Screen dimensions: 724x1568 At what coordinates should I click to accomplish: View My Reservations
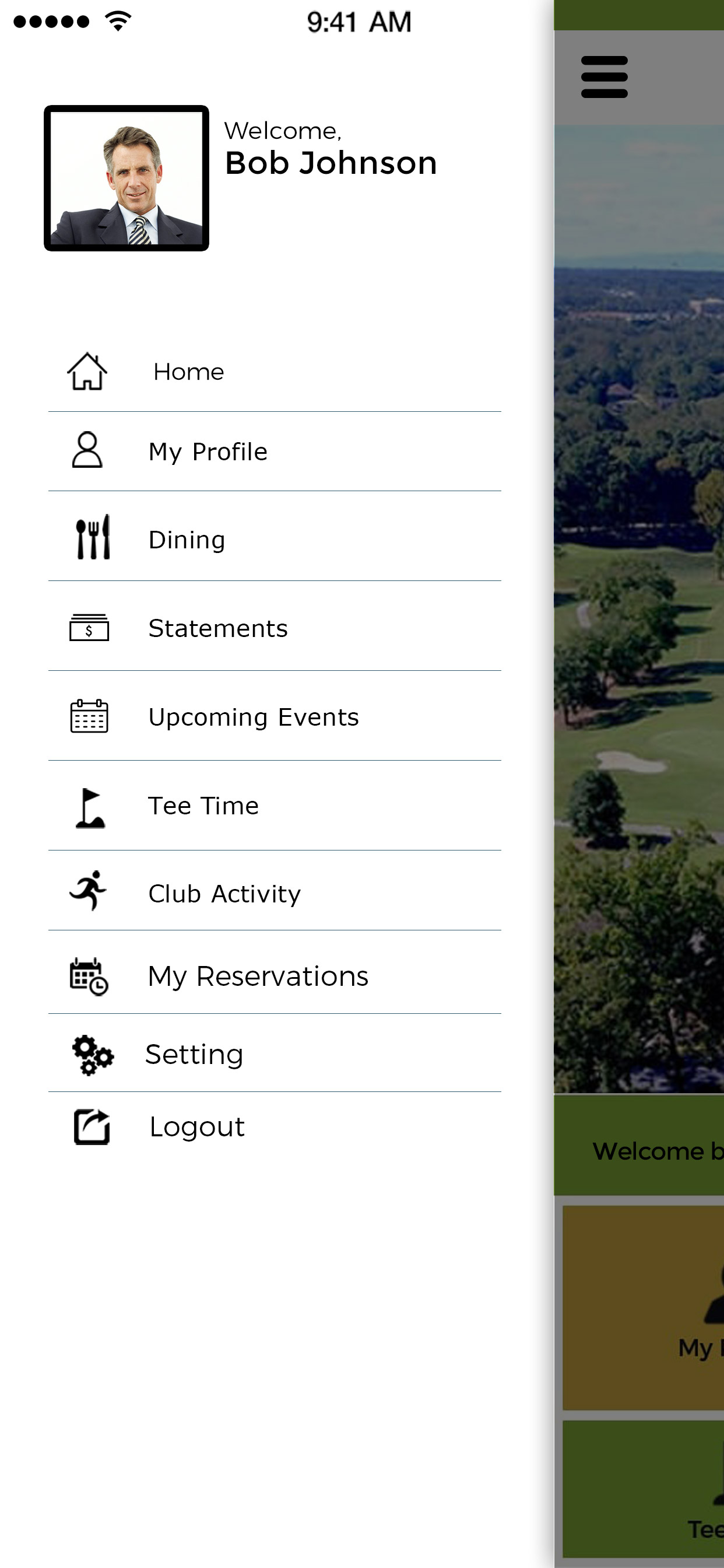(x=275, y=972)
